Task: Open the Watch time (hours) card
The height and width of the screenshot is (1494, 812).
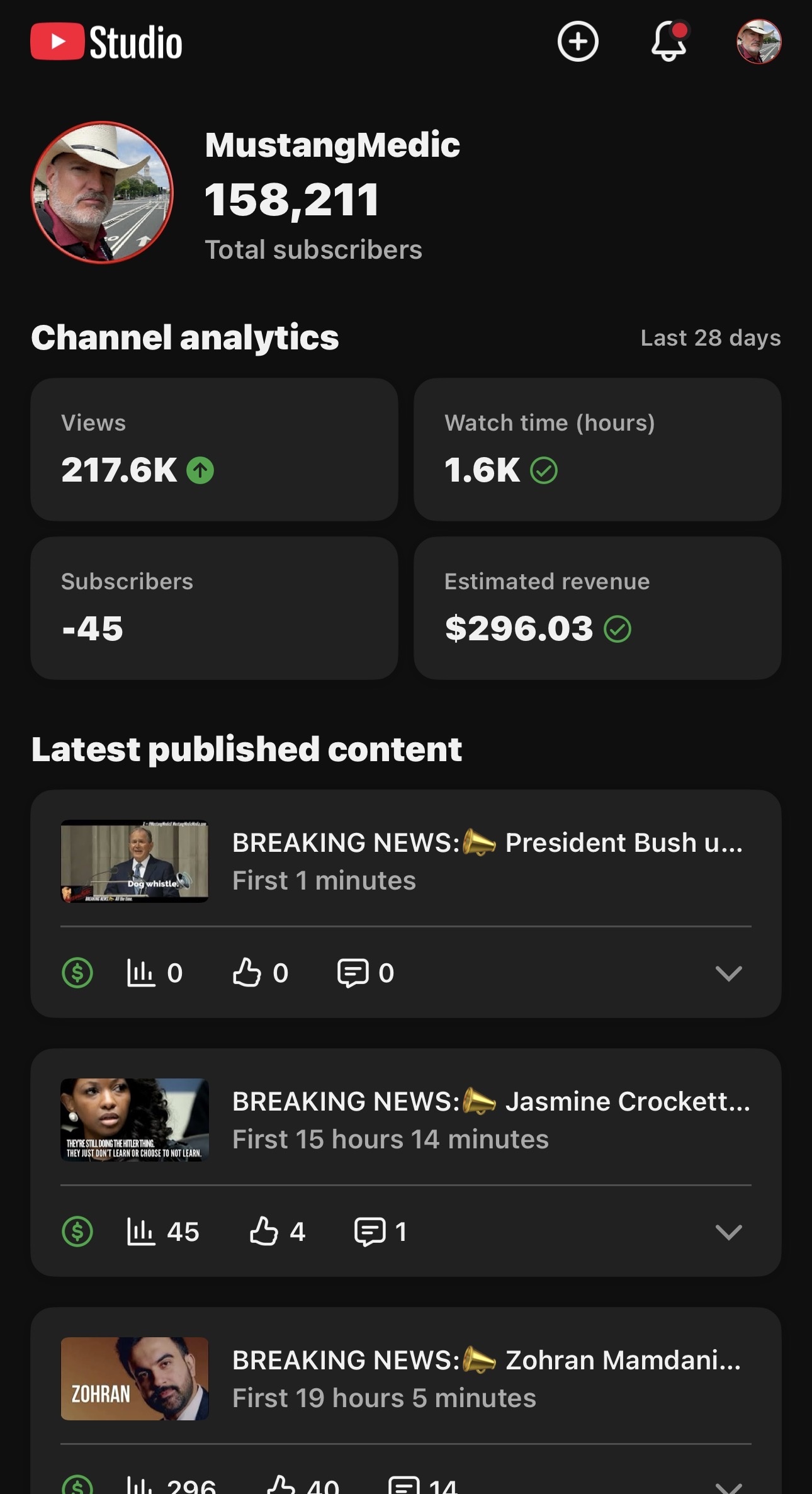Action: click(597, 449)
